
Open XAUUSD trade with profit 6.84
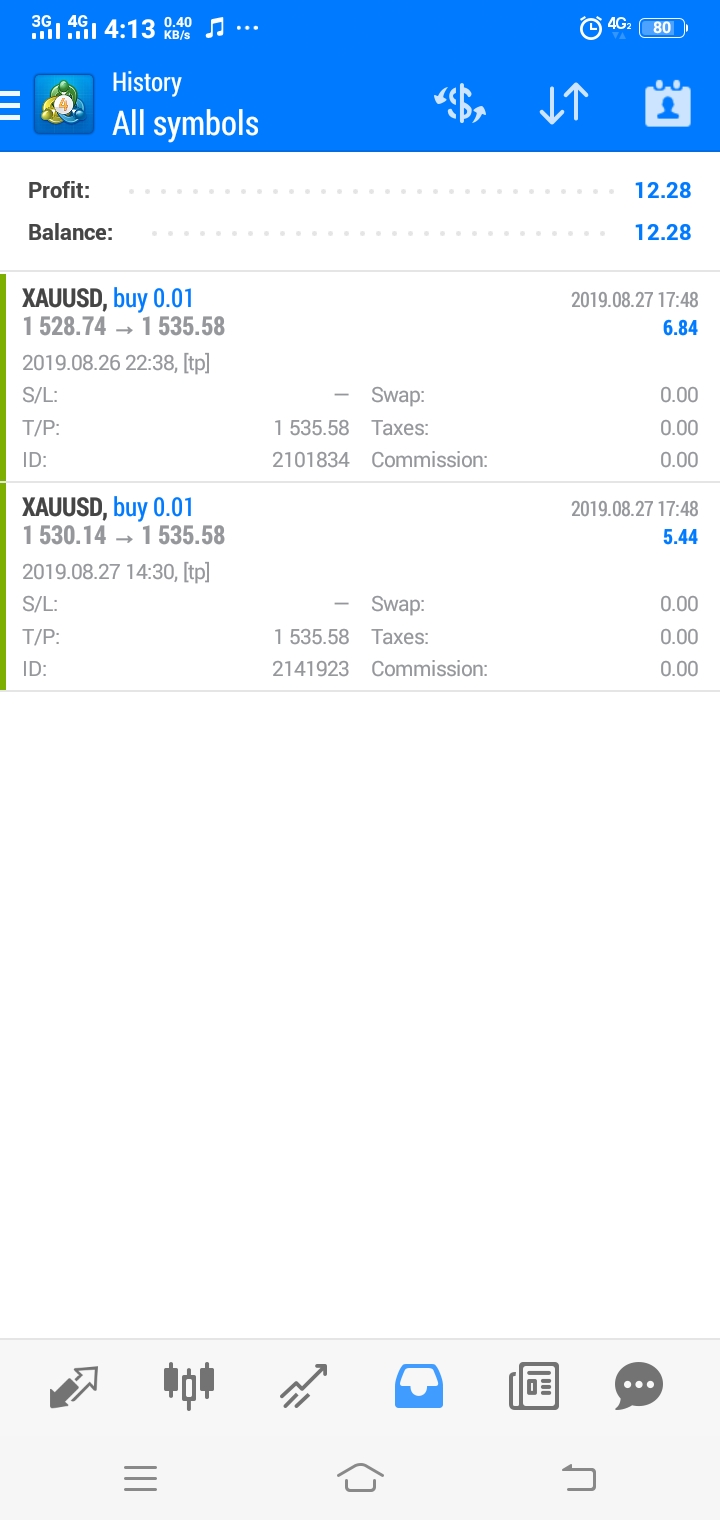[x=360, y=377]
